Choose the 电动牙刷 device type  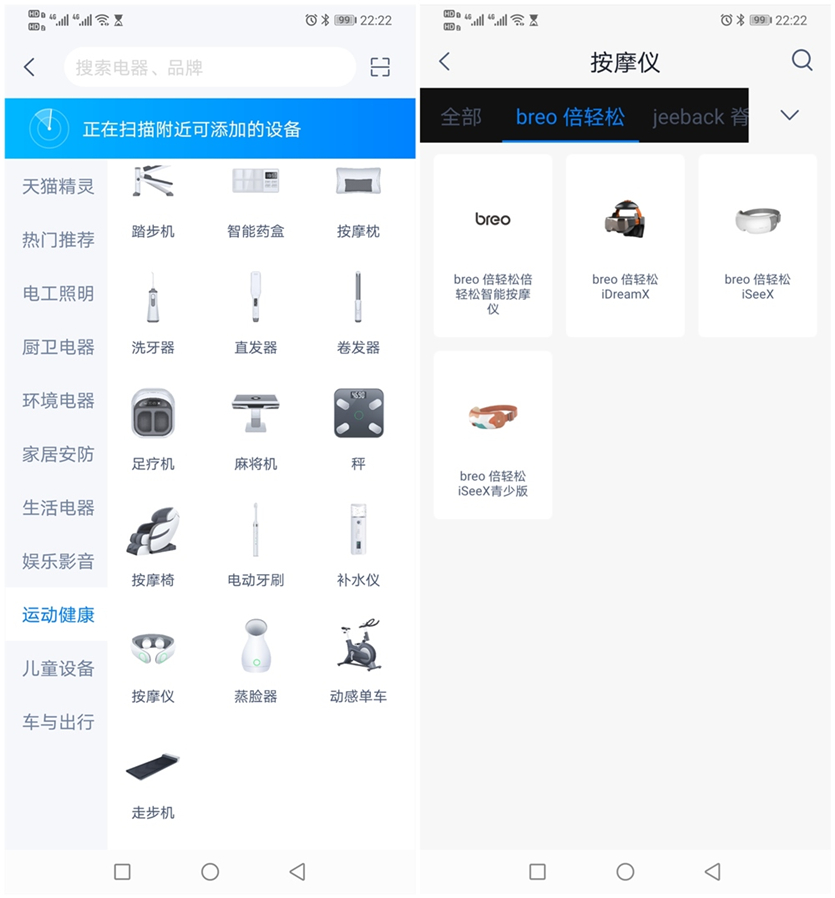[x=256, y=544]
